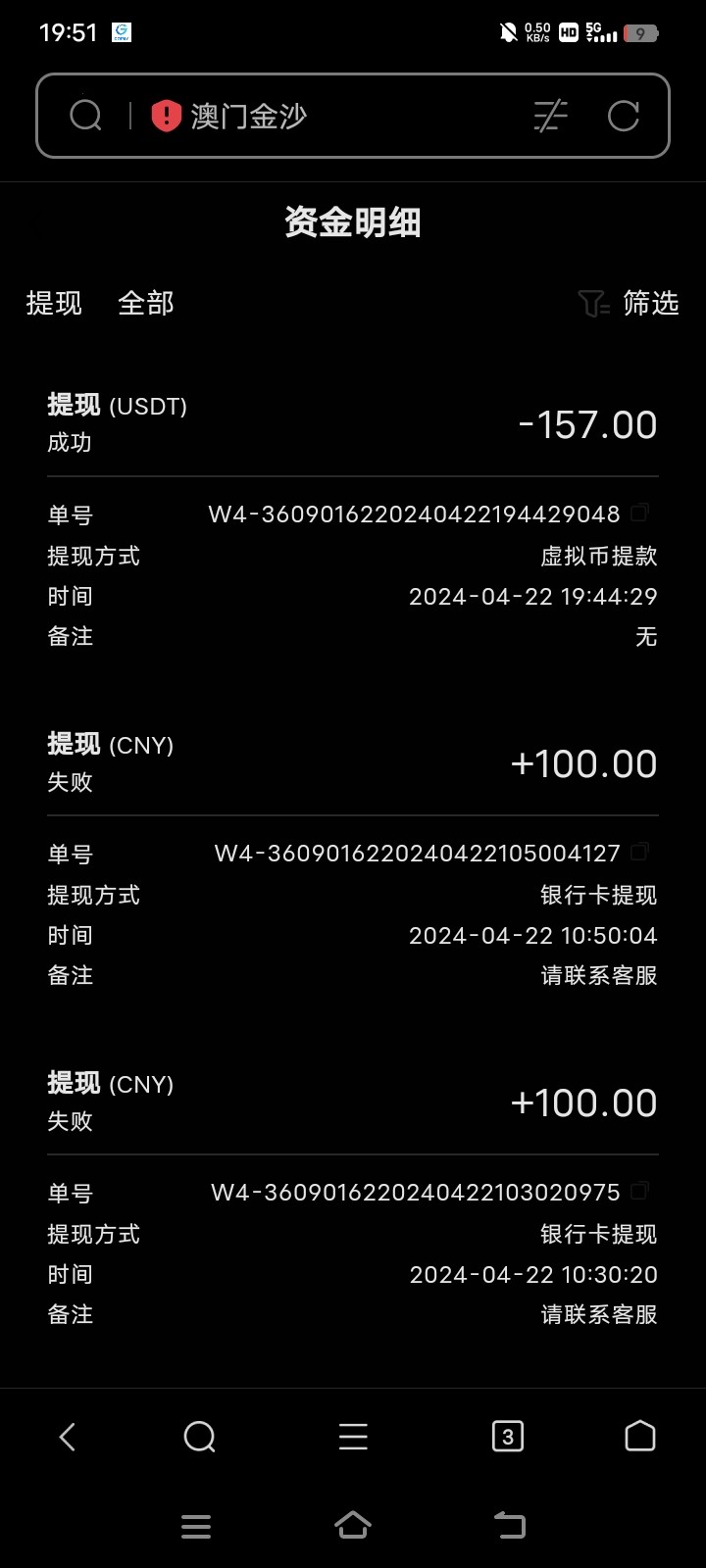
Task: Tap the back arrow in browser bottom bar
Action: 67,1437
